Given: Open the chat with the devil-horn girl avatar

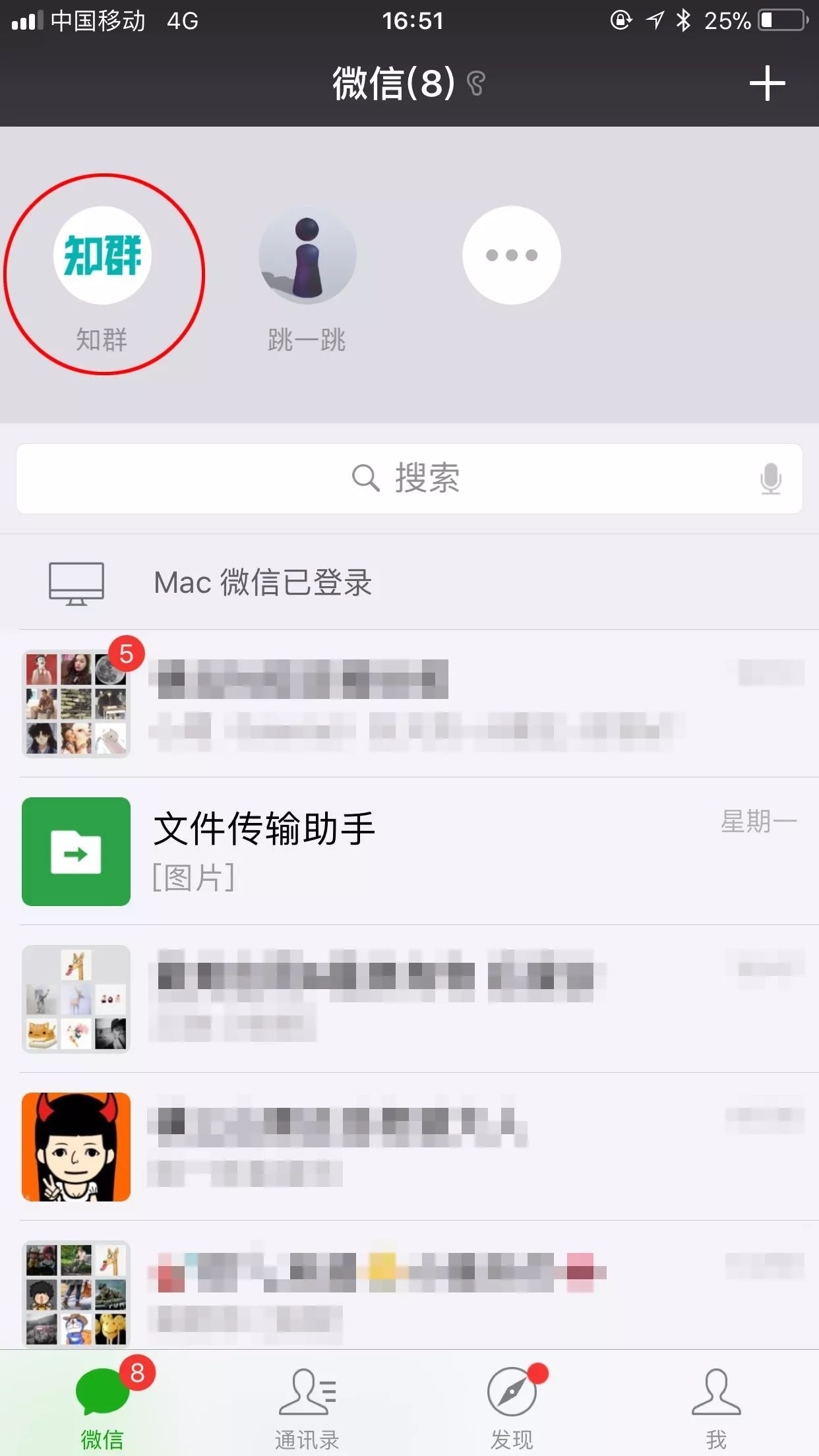Looking at the screenshot, I should [x=409, y=1147].
